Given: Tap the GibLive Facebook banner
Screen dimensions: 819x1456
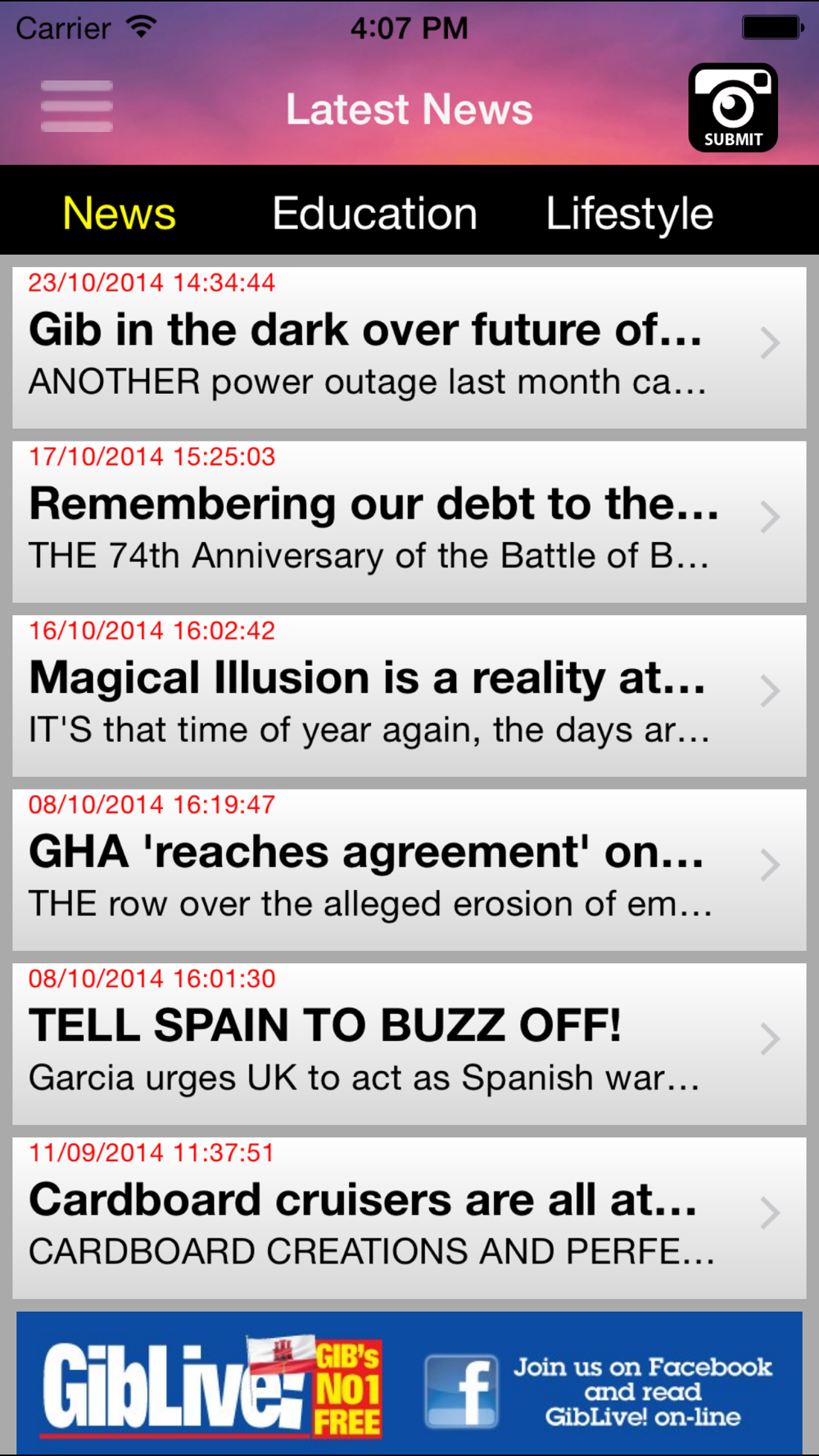Looking at the screenshot, I should [x=409, y=1382].
